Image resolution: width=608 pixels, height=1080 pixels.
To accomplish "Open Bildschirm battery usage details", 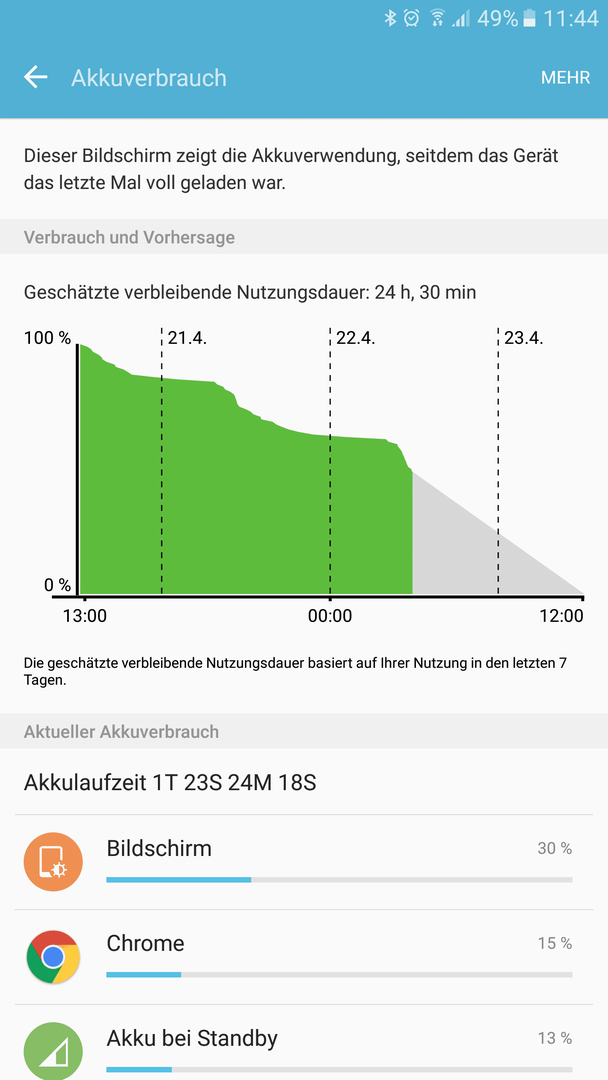I will [x=304, y=862].
